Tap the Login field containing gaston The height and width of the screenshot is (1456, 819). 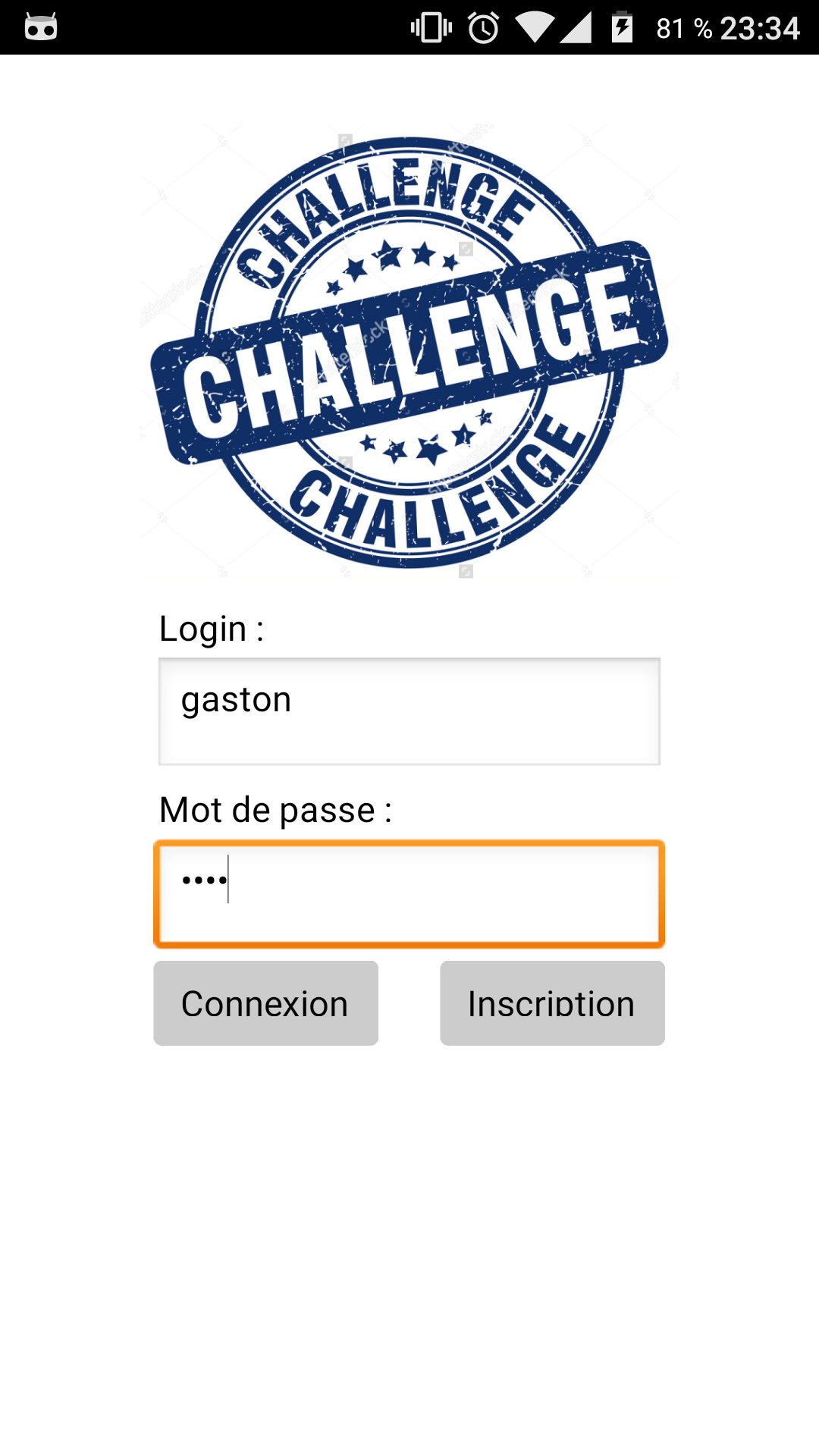pyautogui.click(x=409, y=711)
